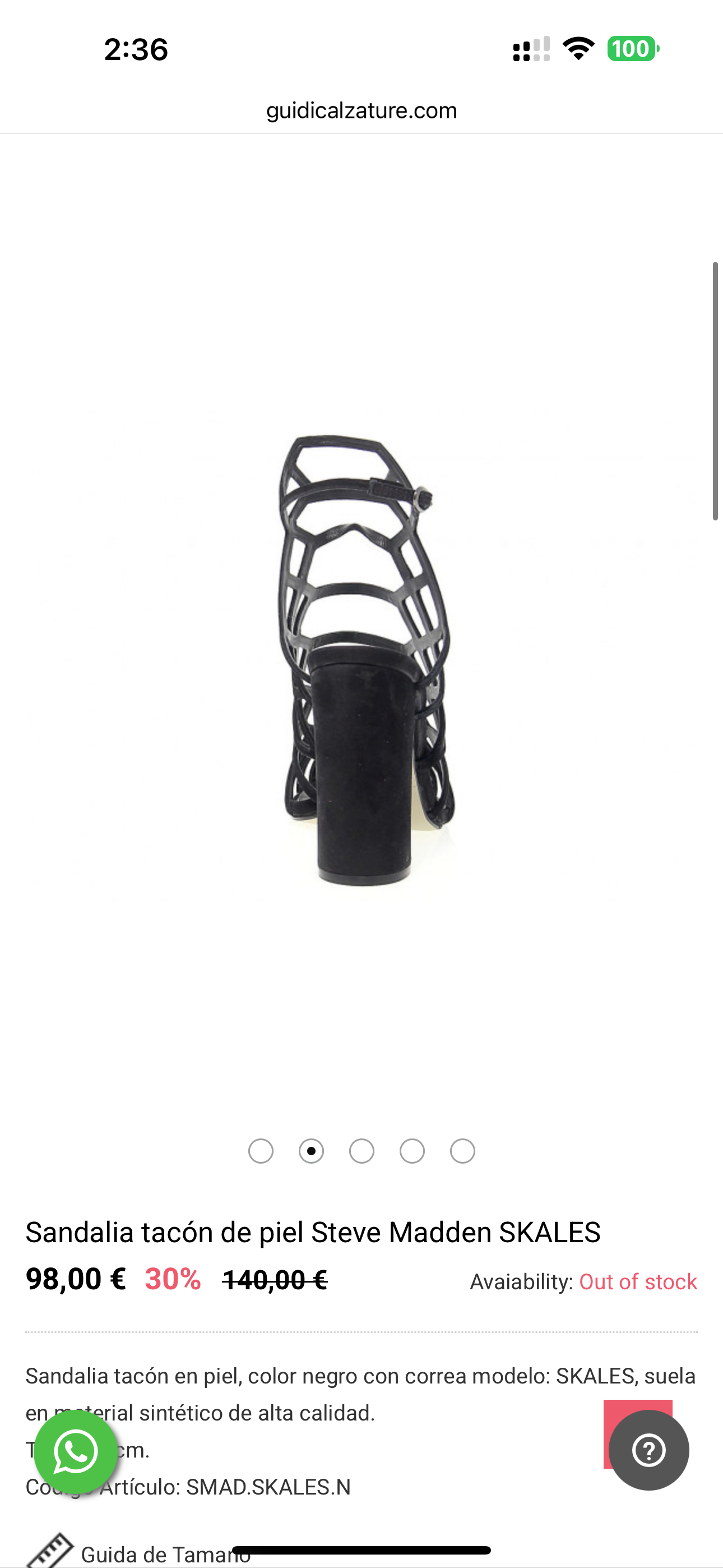
Task: Open the help question mark button
Action: coord(649,1451)
